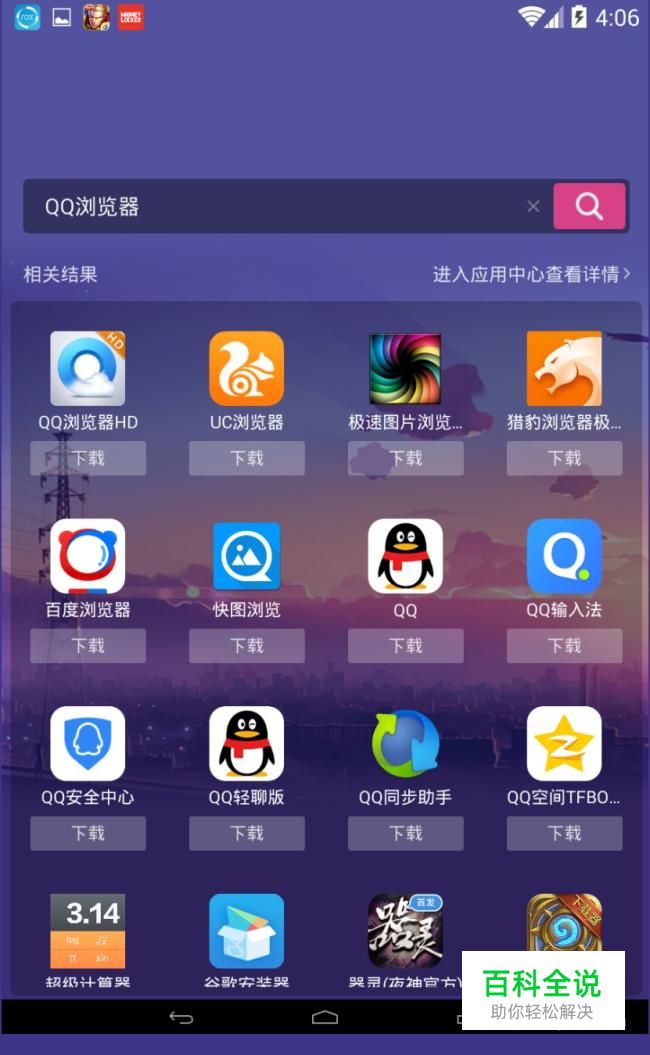Focus the QQ浏览器 search field

(x=270, y=207)
